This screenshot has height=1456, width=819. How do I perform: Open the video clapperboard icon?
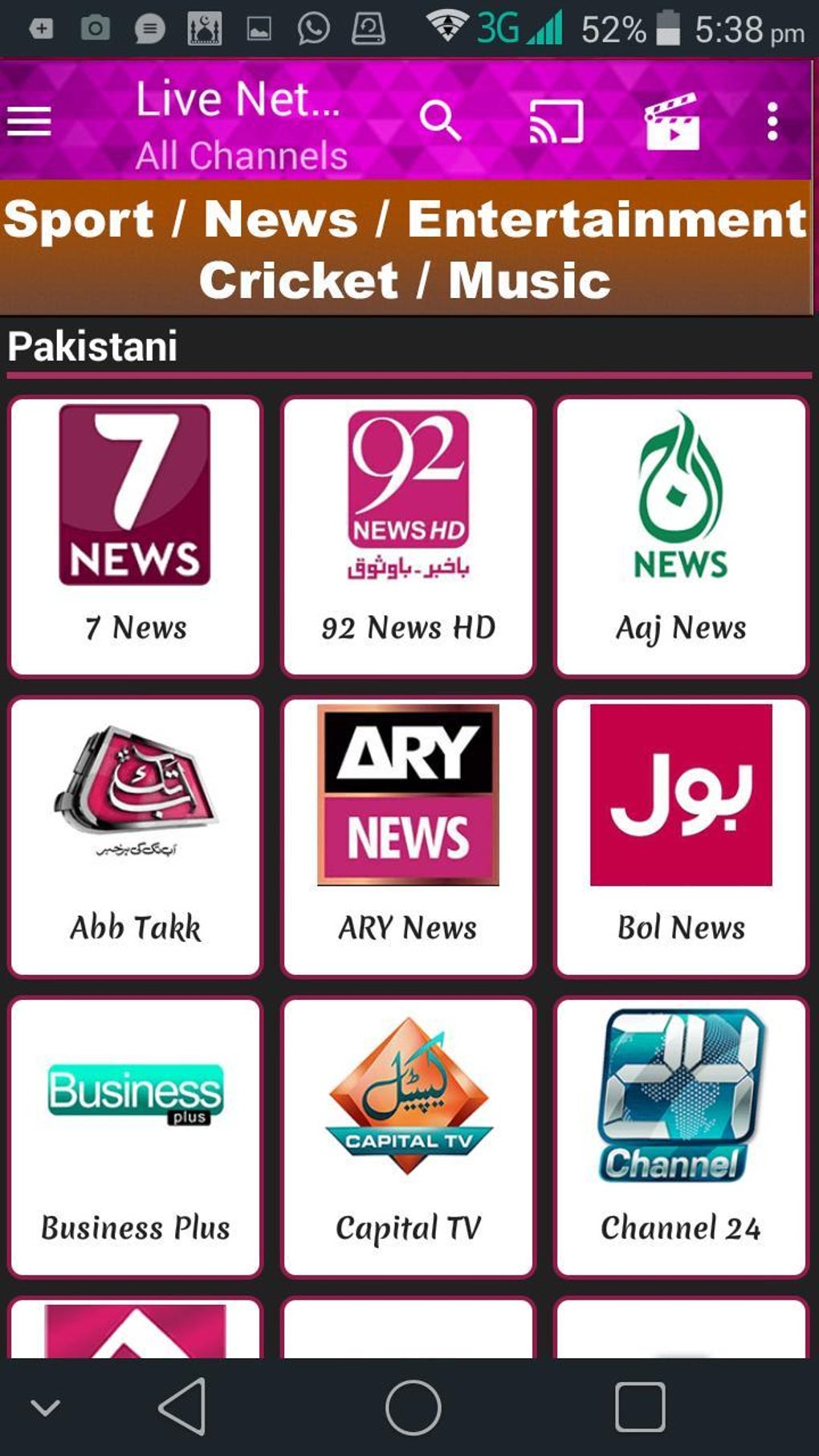(671, 122)
